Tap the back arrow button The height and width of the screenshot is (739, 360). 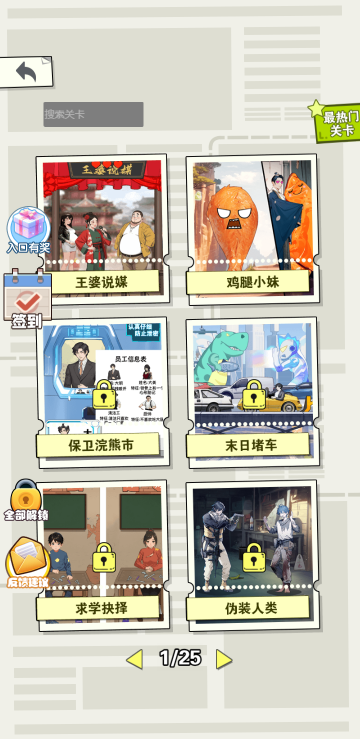click(26, 72)
